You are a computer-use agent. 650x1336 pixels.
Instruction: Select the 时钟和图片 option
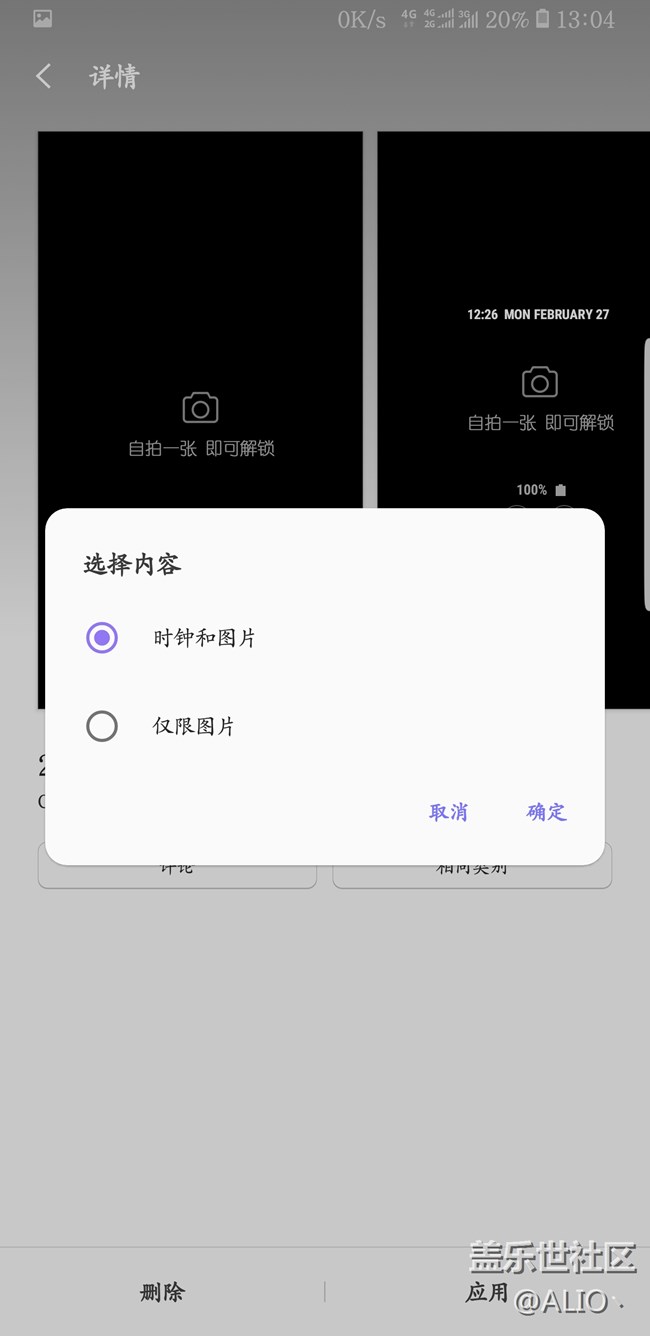(x=324, y=638)
